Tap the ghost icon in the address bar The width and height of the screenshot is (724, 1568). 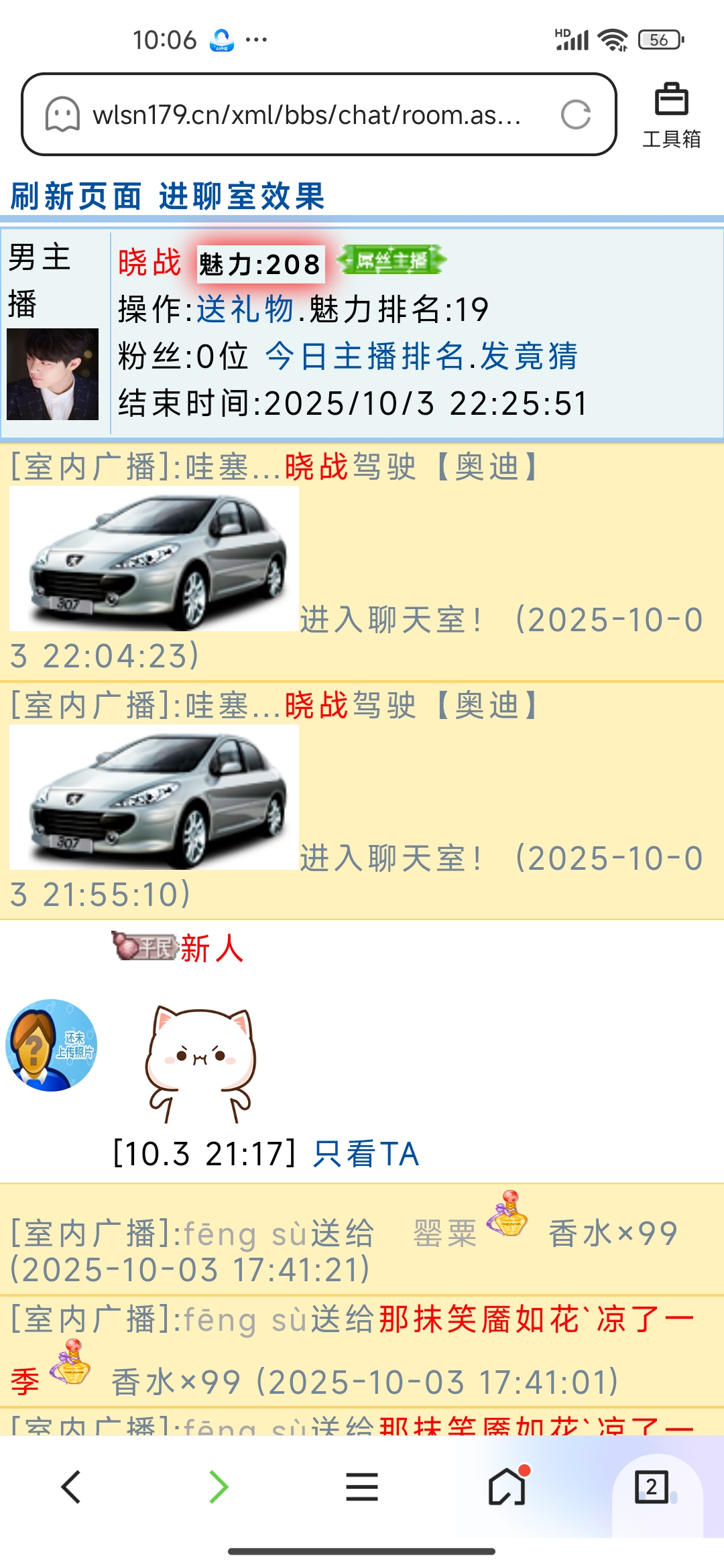click(64, 114)
